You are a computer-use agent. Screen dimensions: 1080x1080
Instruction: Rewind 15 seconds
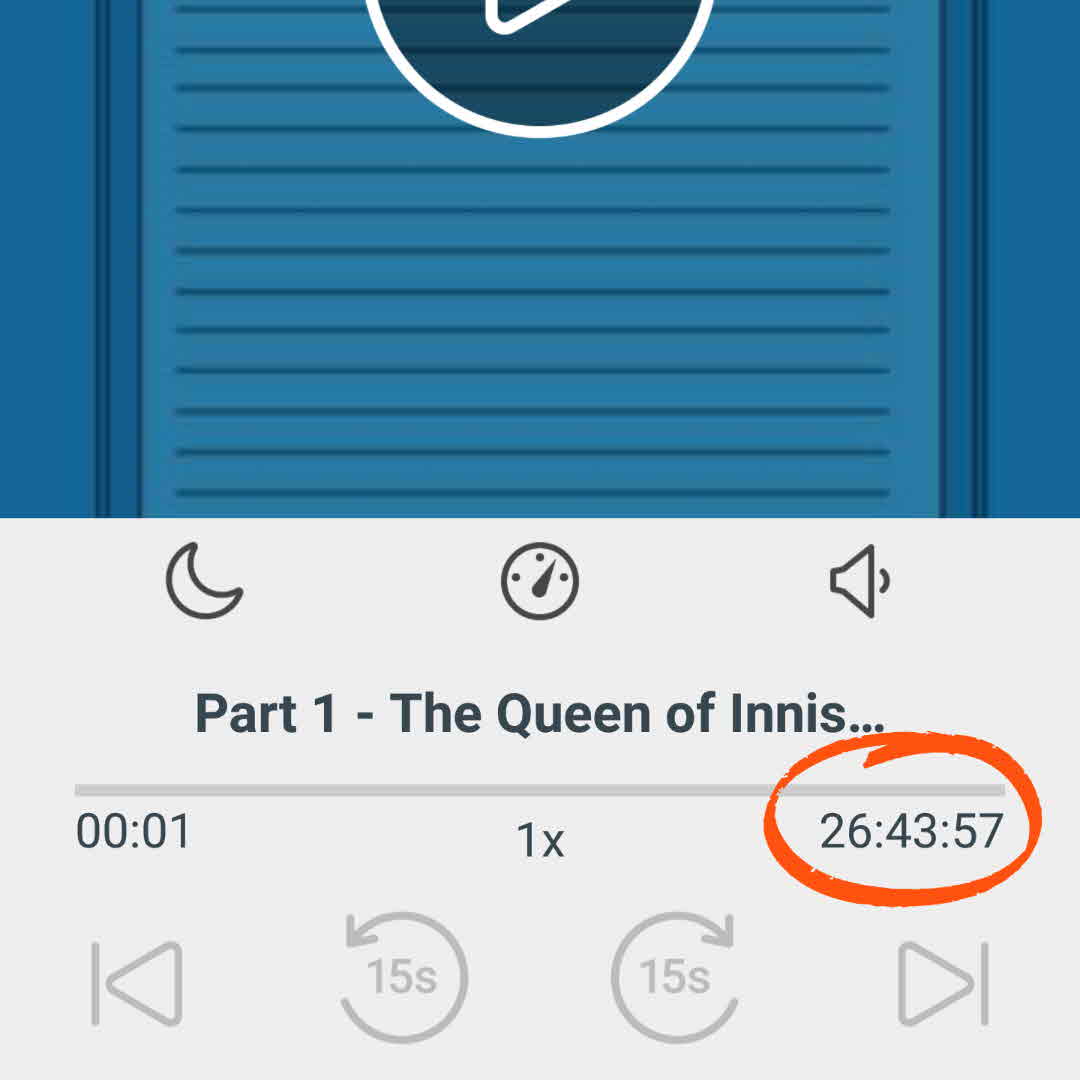click(x=403, y=977)
